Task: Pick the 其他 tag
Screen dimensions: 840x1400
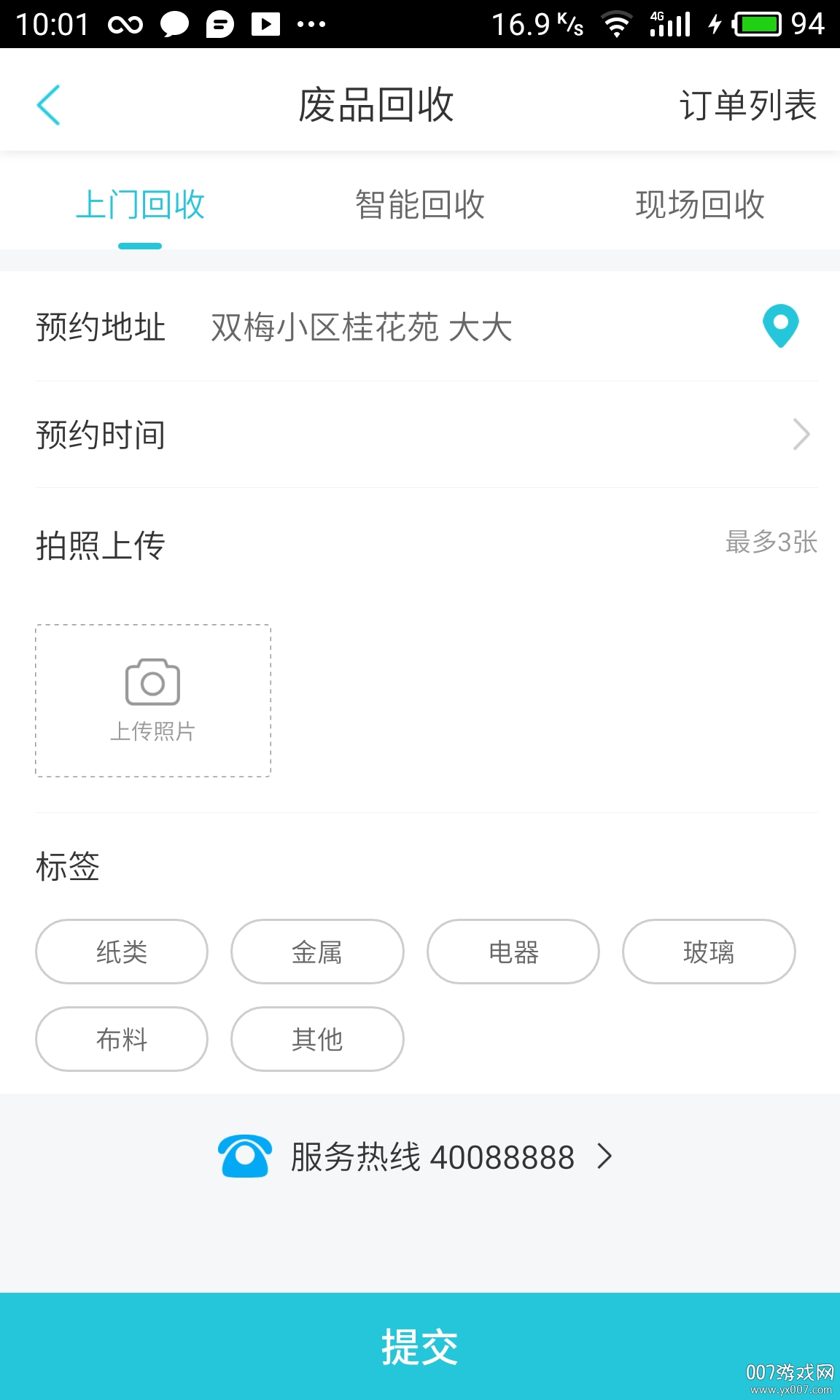Action: [317, 1039]
